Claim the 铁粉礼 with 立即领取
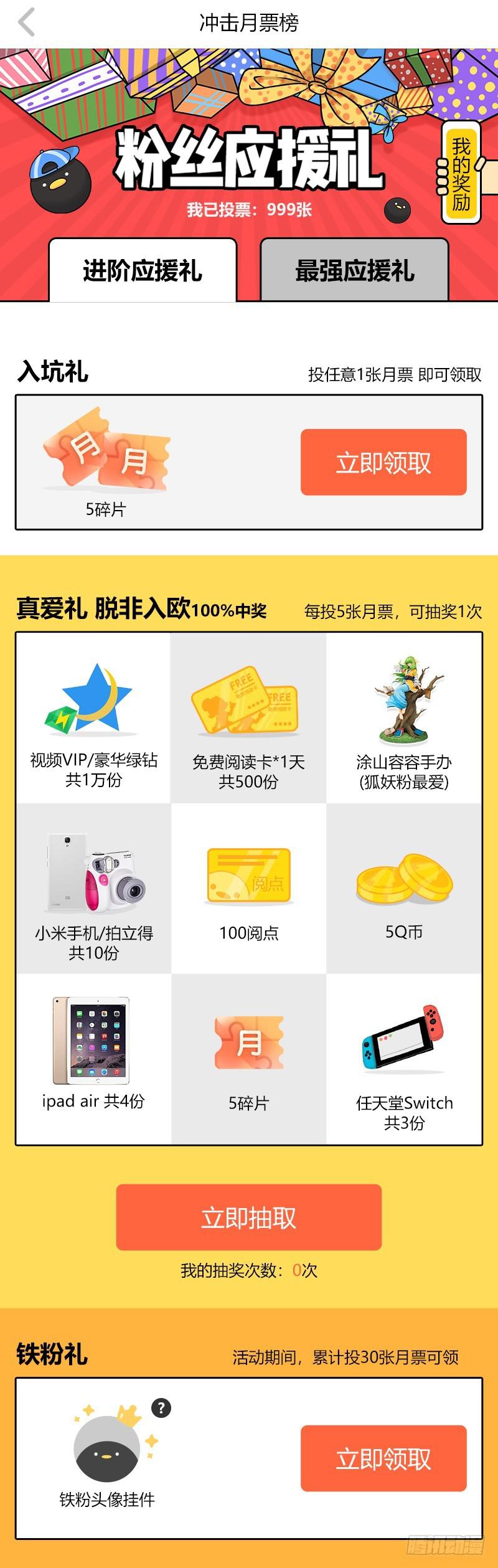498x1568 pixels. click(x=383, y=1458)
